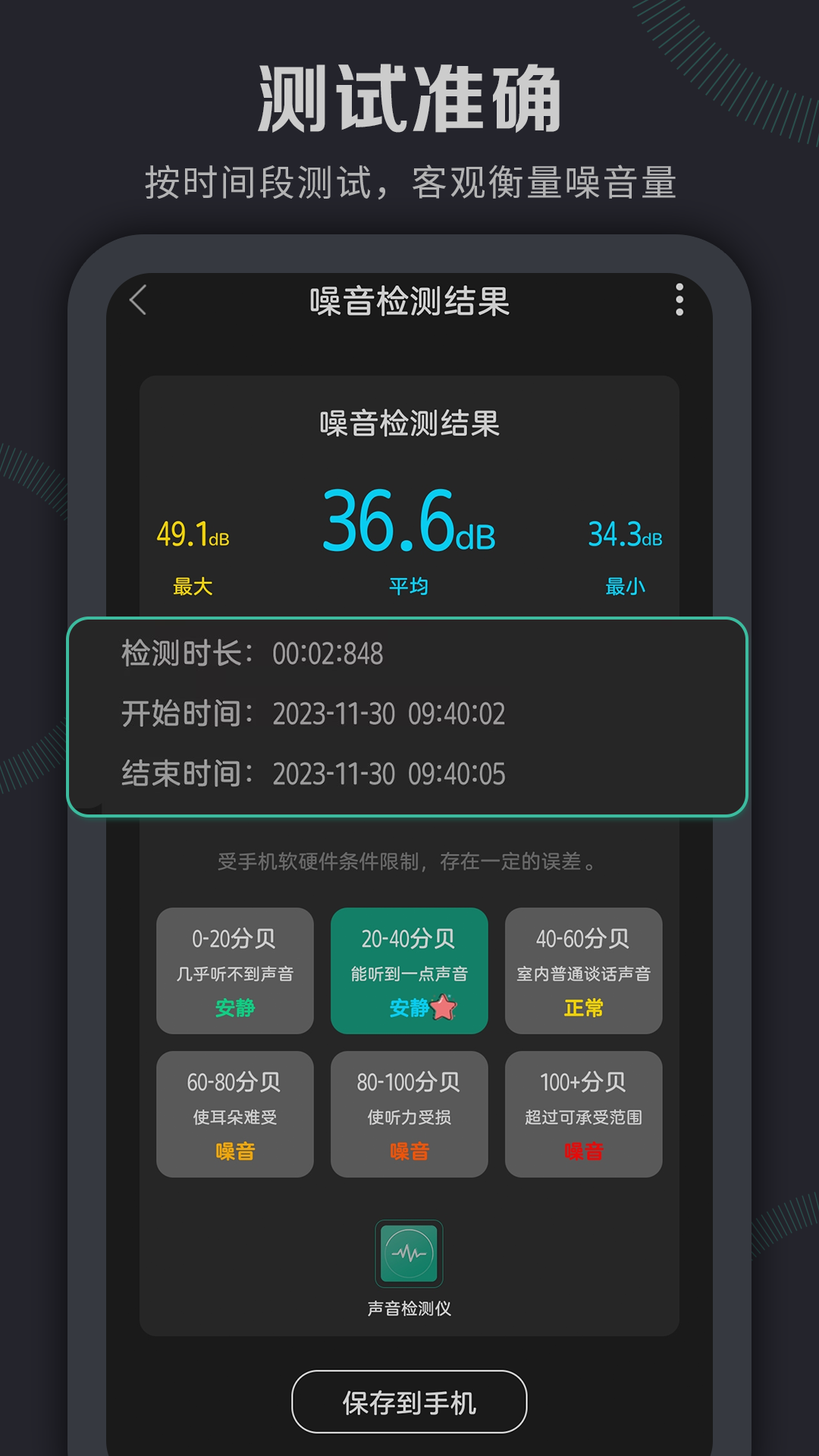The height and width of the screenshot is (1456, 819).
Task: Tap the 保存到手机 button
Action: 409,1401
